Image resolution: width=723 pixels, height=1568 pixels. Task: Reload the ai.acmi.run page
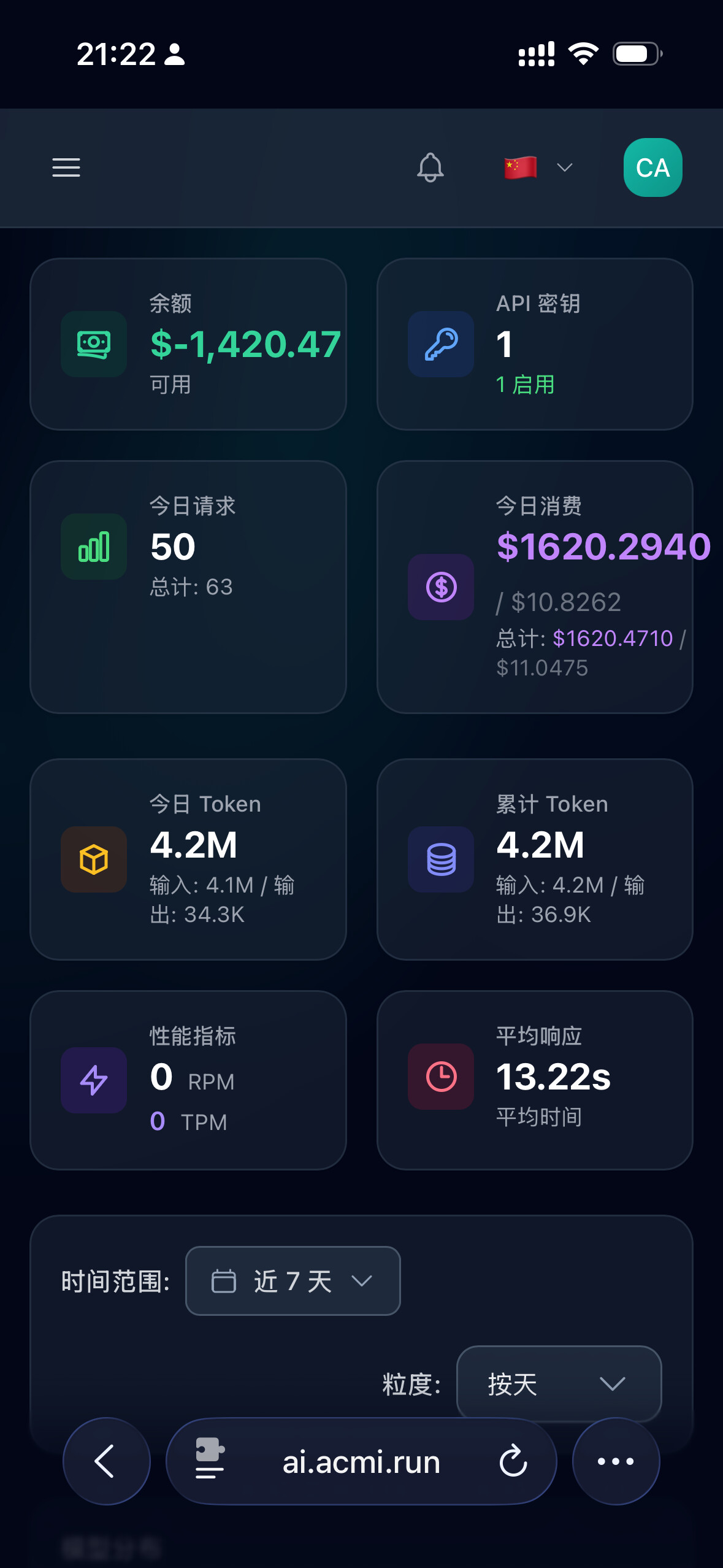pos(514,1461)
